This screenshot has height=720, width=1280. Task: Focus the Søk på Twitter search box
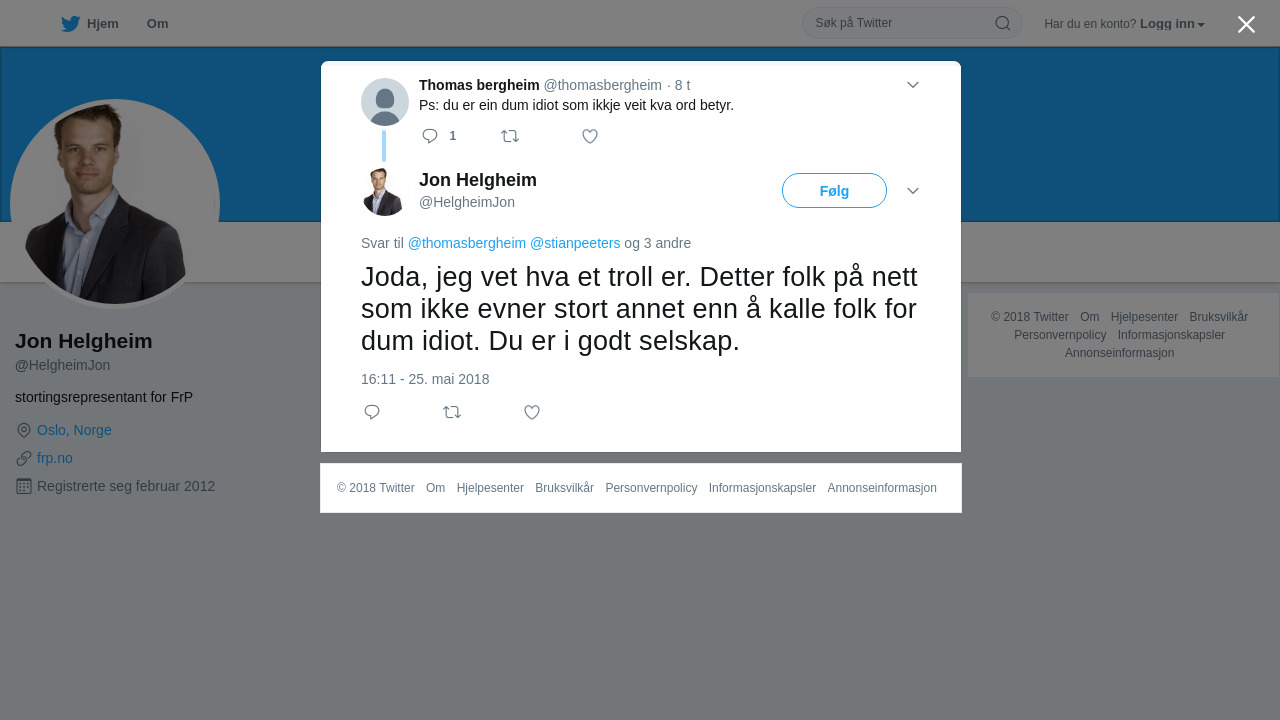(900, 23)
